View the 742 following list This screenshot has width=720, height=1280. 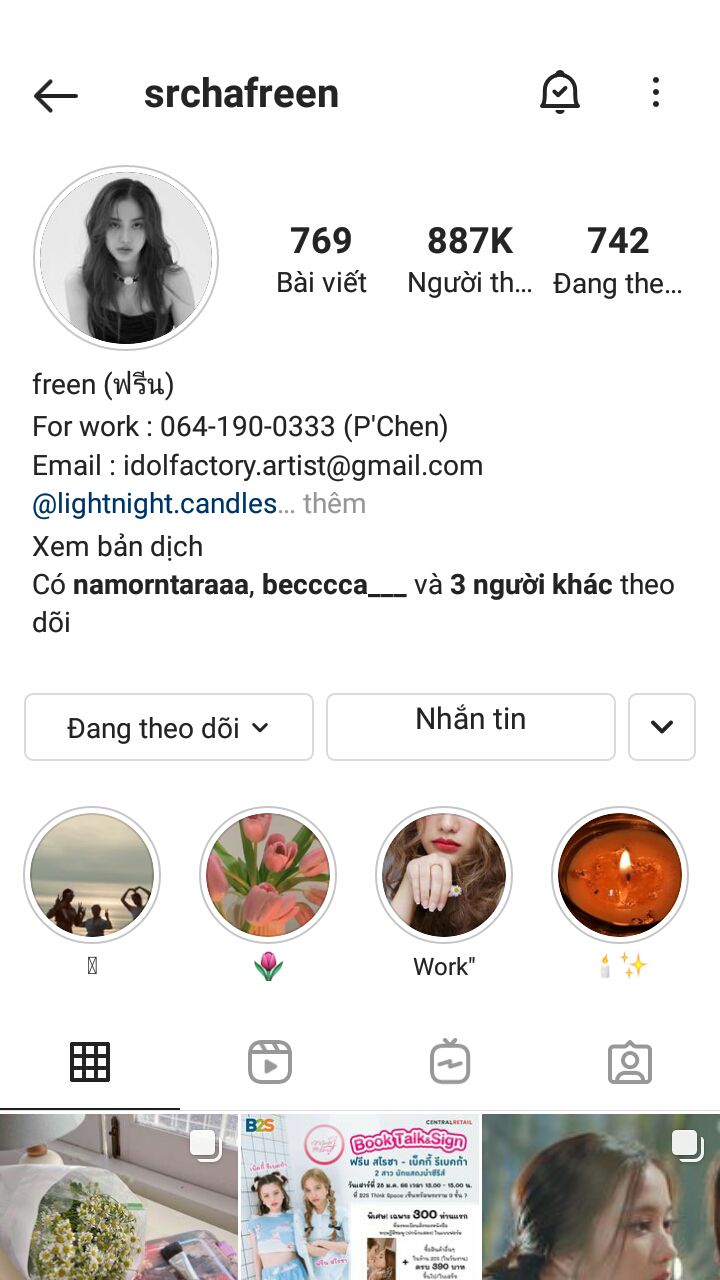(x=618, y=259)
